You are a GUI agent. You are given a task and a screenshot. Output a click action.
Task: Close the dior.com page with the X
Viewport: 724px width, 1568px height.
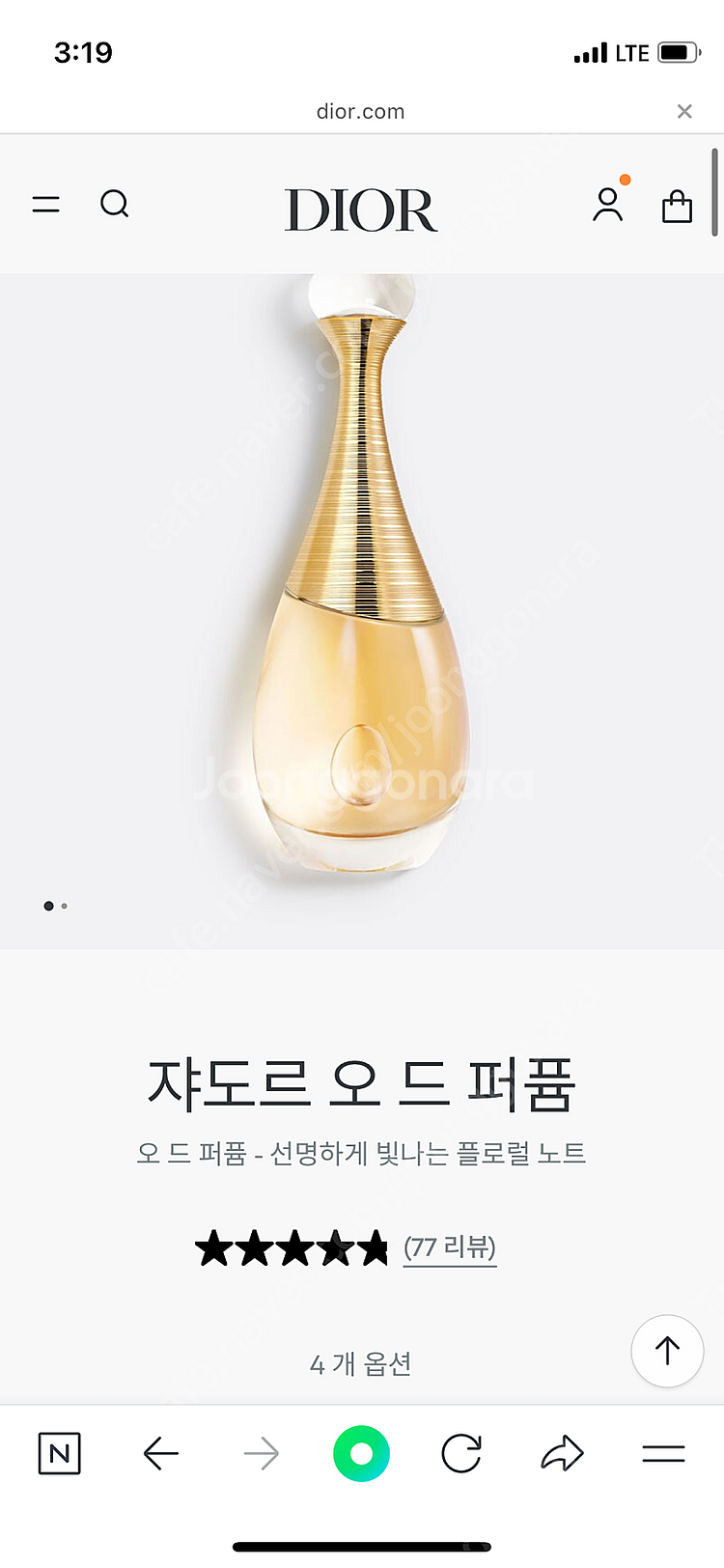684,111
